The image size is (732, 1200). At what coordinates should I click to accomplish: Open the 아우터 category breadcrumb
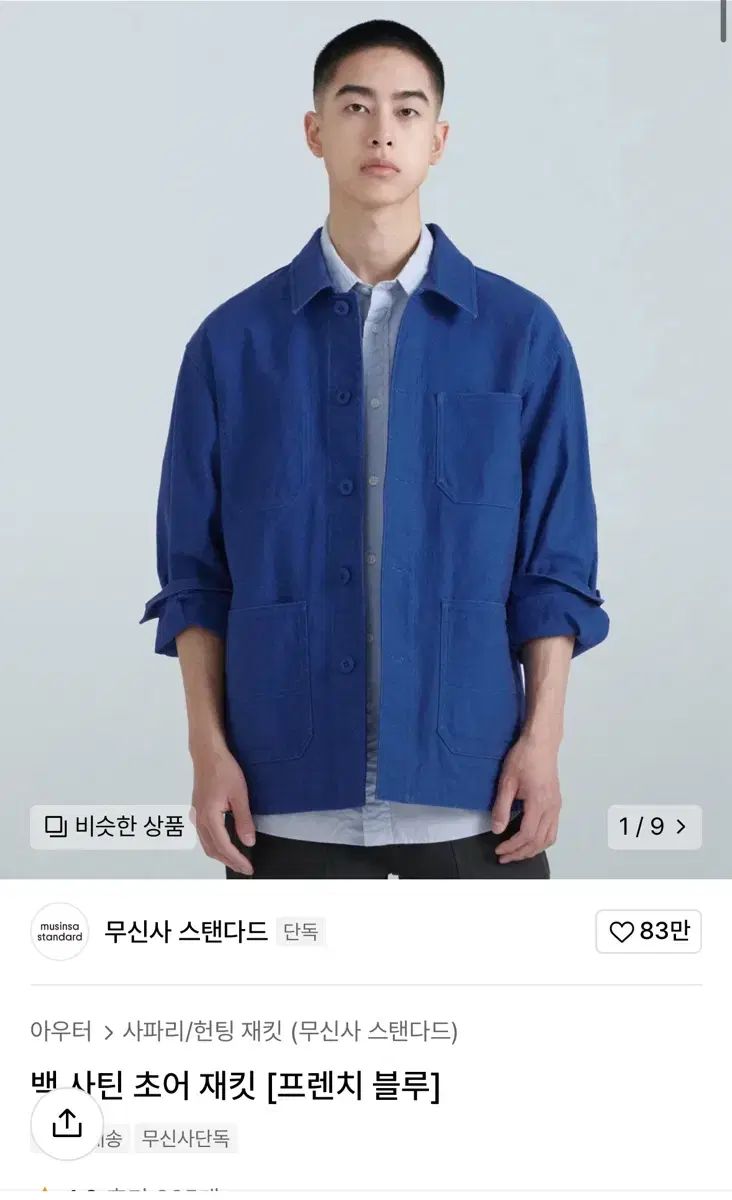[x=61, y=1030]
